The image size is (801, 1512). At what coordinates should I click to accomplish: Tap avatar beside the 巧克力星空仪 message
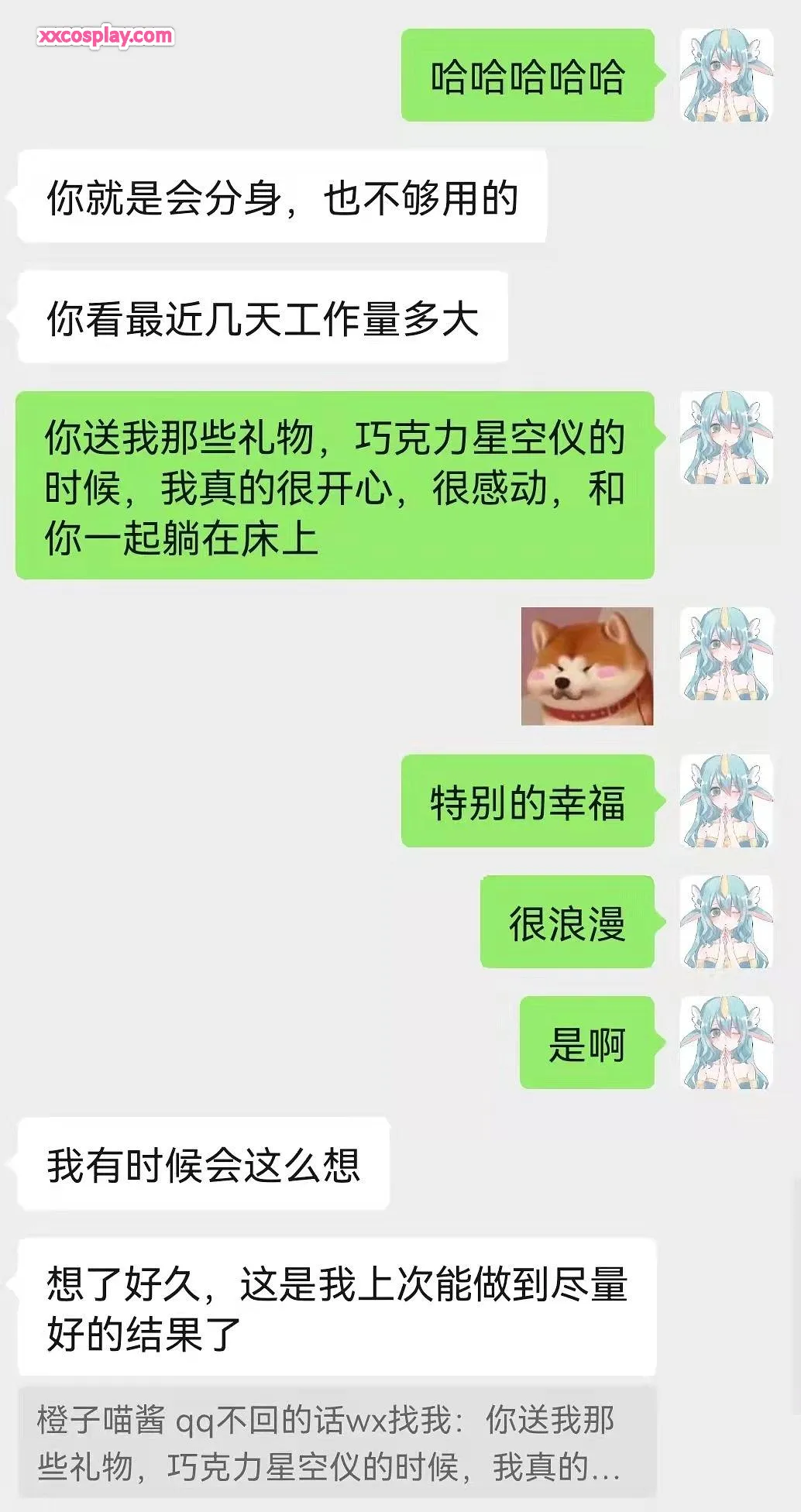tap(726, 438)
